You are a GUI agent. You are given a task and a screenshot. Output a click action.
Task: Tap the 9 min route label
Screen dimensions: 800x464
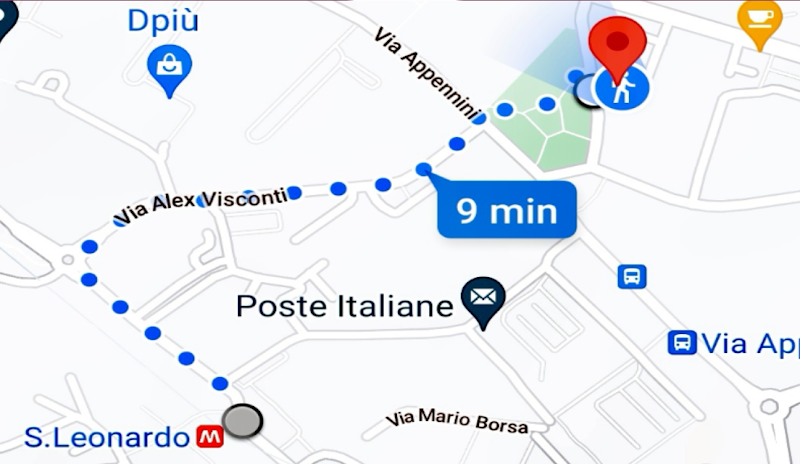[506, 210]
